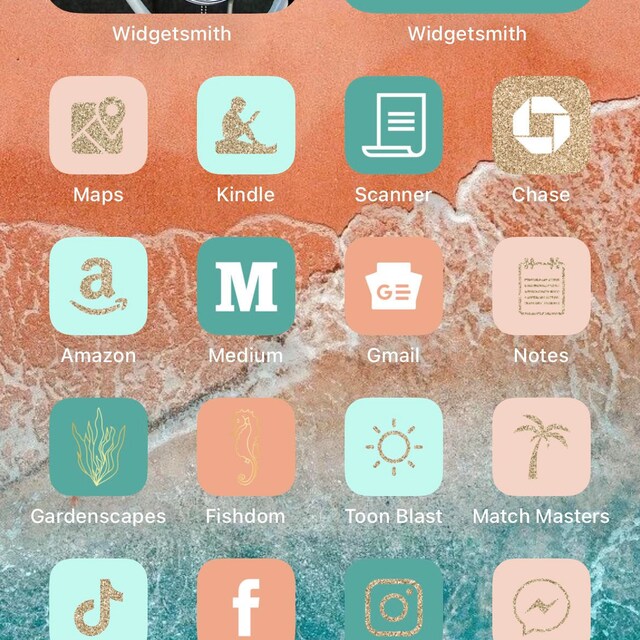Launch the Facebook app icon
Image resolution: width=640 pixels, height=640 pixels.
pyautogui.click(x=246, y=600)
